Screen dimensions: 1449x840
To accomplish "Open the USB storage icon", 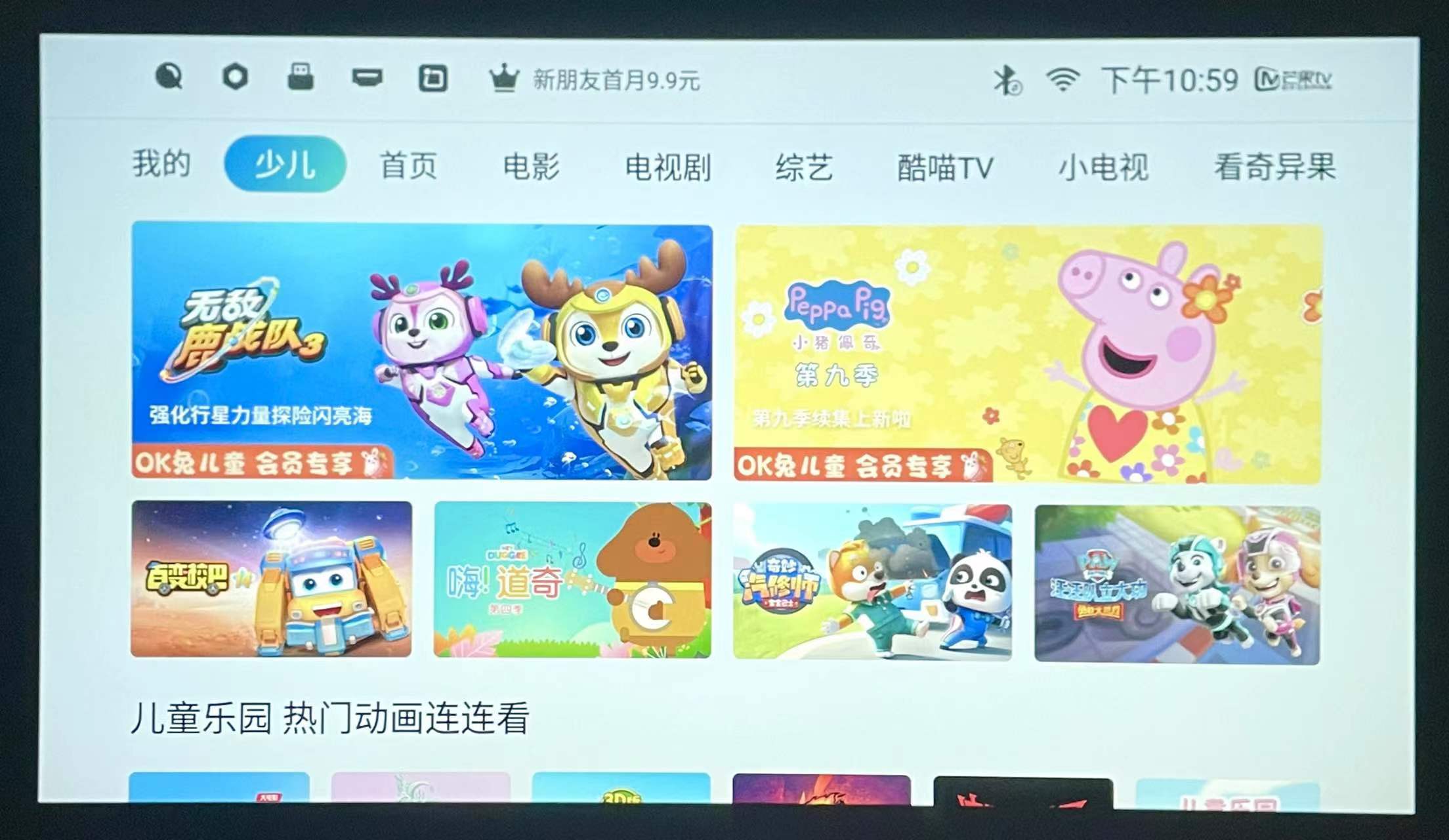I will click(x=301, y=77).
